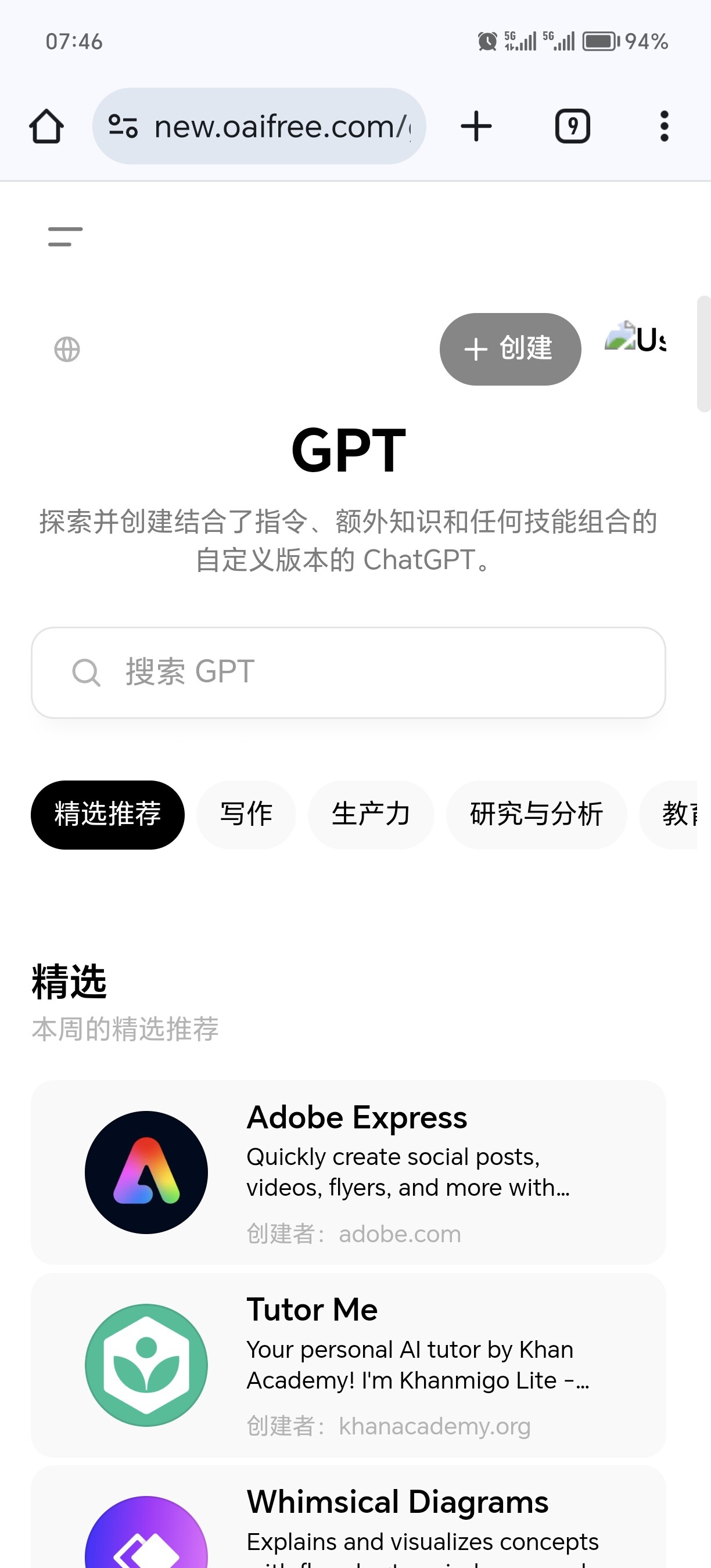Image resolution: width=711 pixels, height=1568 pixels.
Task: Tap the 创建 button to create a GPT
Action: (x=510, y=350)
